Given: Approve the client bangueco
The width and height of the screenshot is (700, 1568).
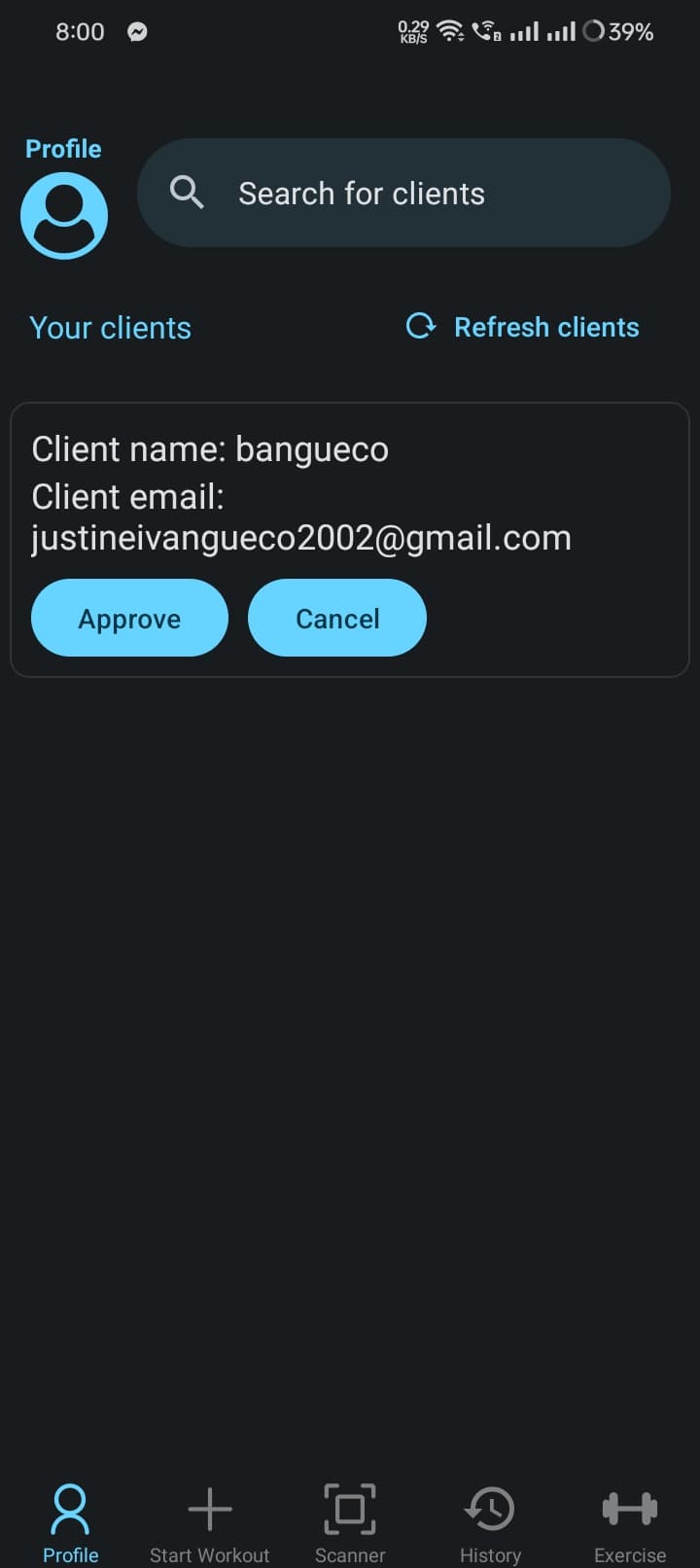Looking at the screenshot, I should (129, 618).
